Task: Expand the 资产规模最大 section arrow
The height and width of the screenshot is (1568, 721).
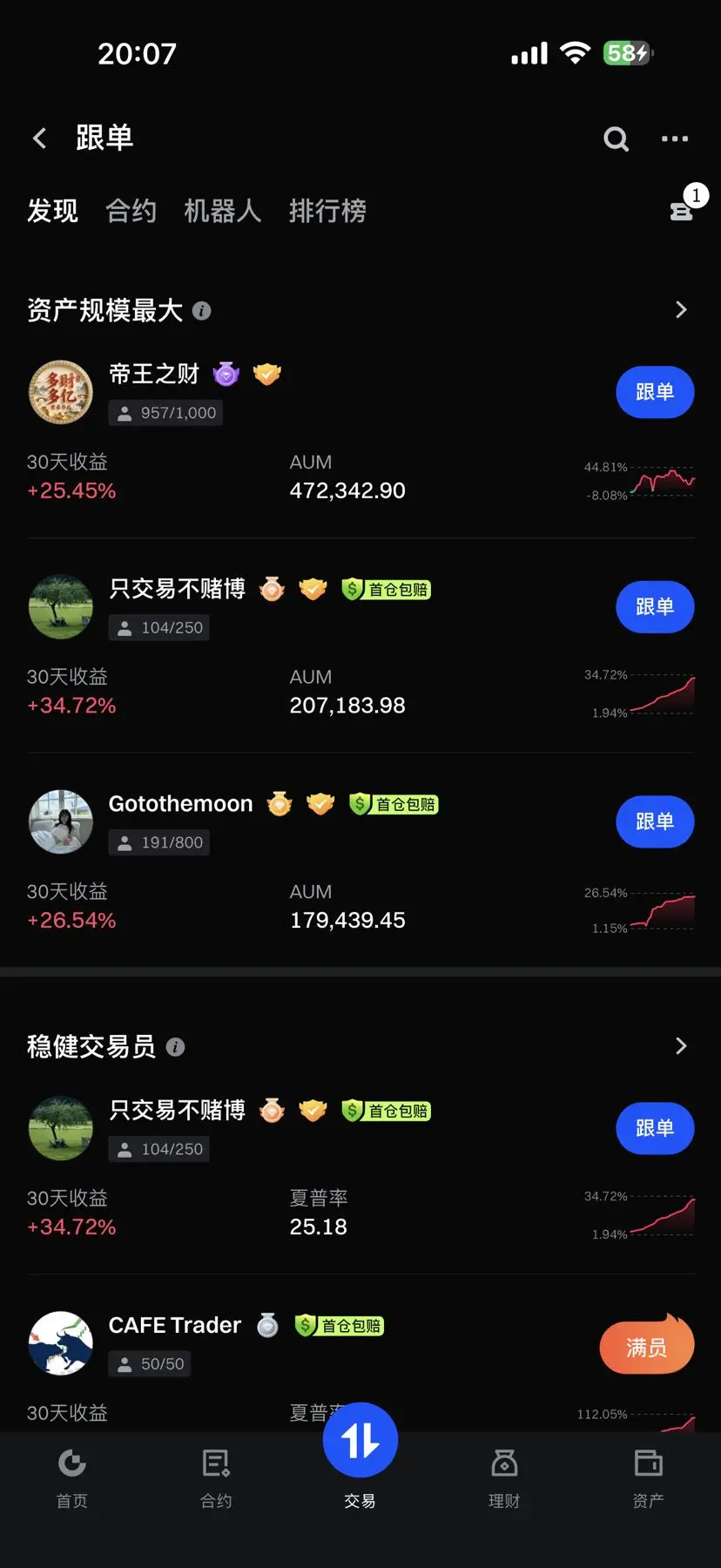Action: point(681,310)
